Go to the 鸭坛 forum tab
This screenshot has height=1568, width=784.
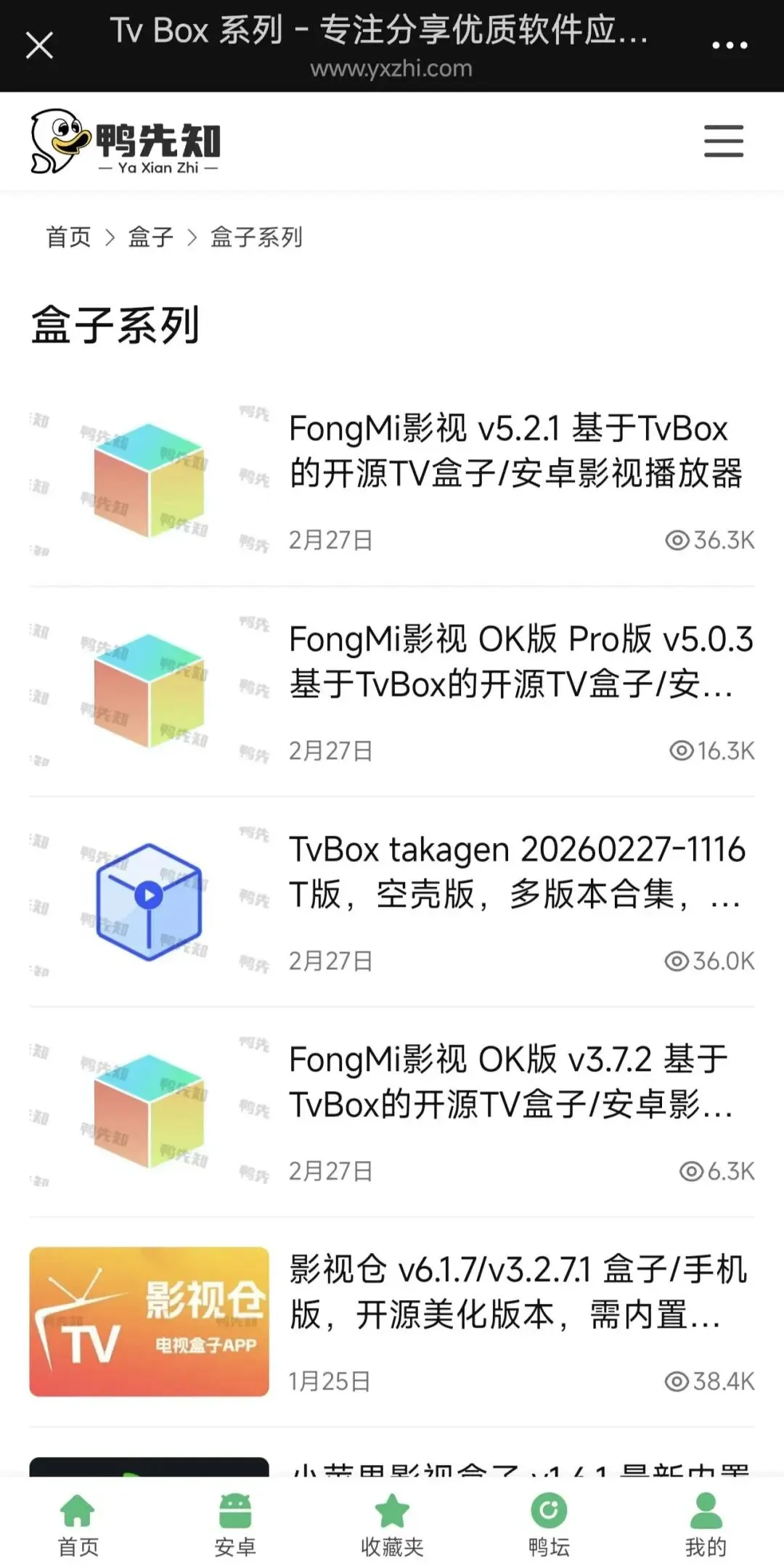[x=549, y=1525]
